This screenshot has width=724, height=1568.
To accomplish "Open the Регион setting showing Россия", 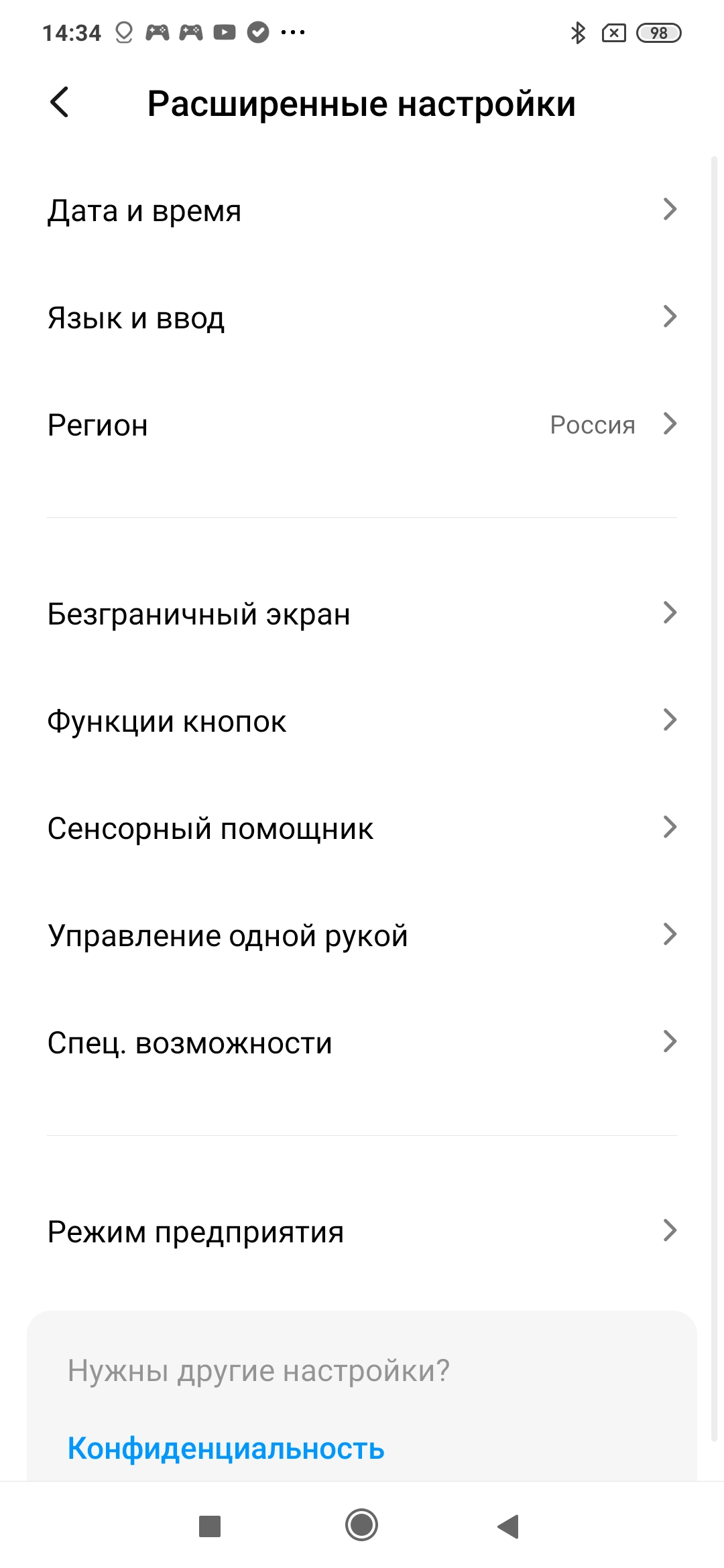I will pos(362,425).
